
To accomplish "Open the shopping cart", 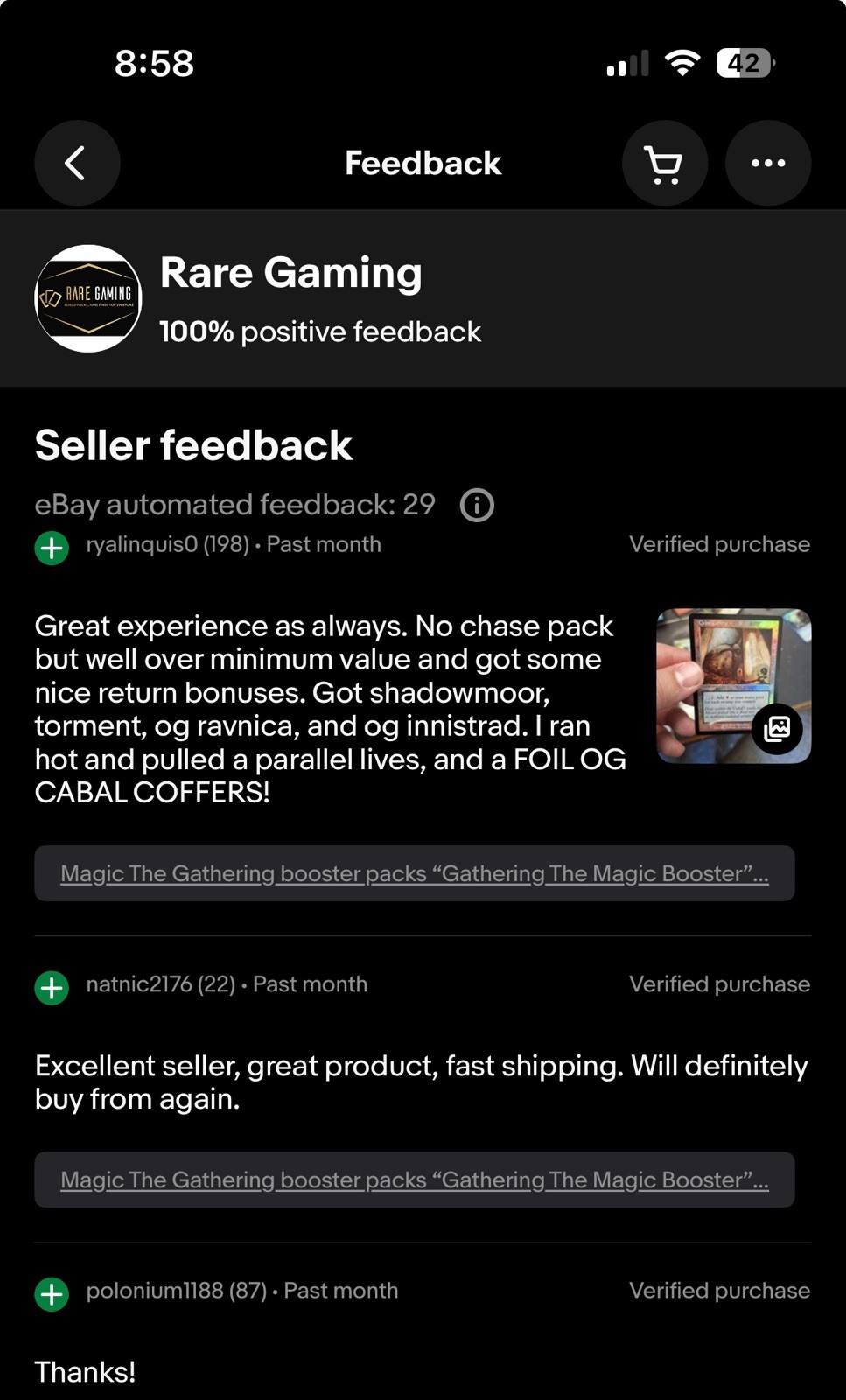I will pyautogui.click(x=664, y=163).
